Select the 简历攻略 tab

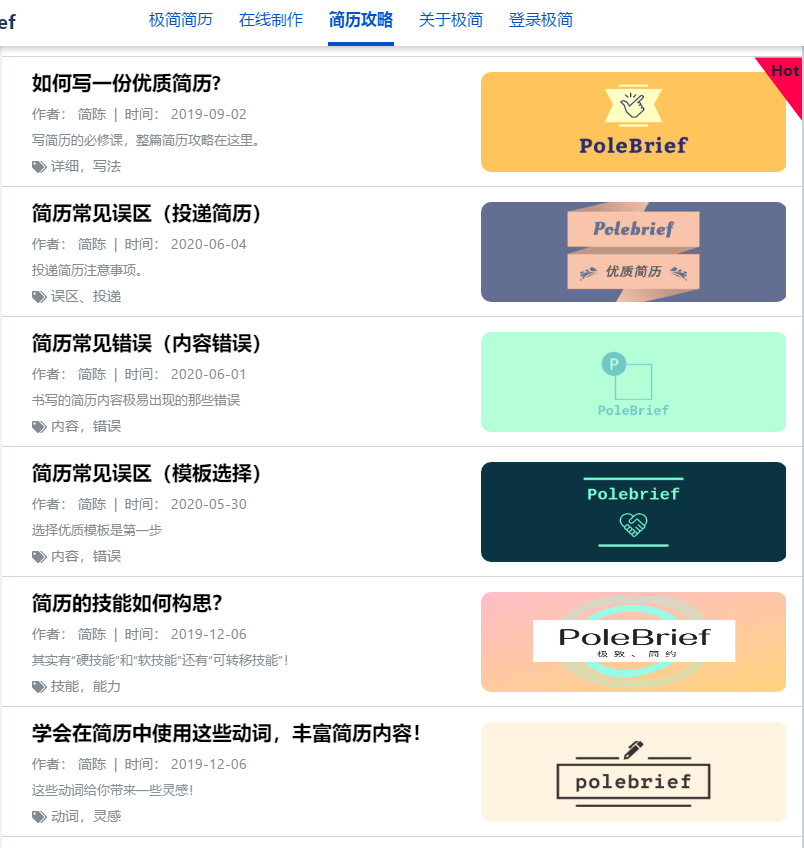tap(361, 20)
